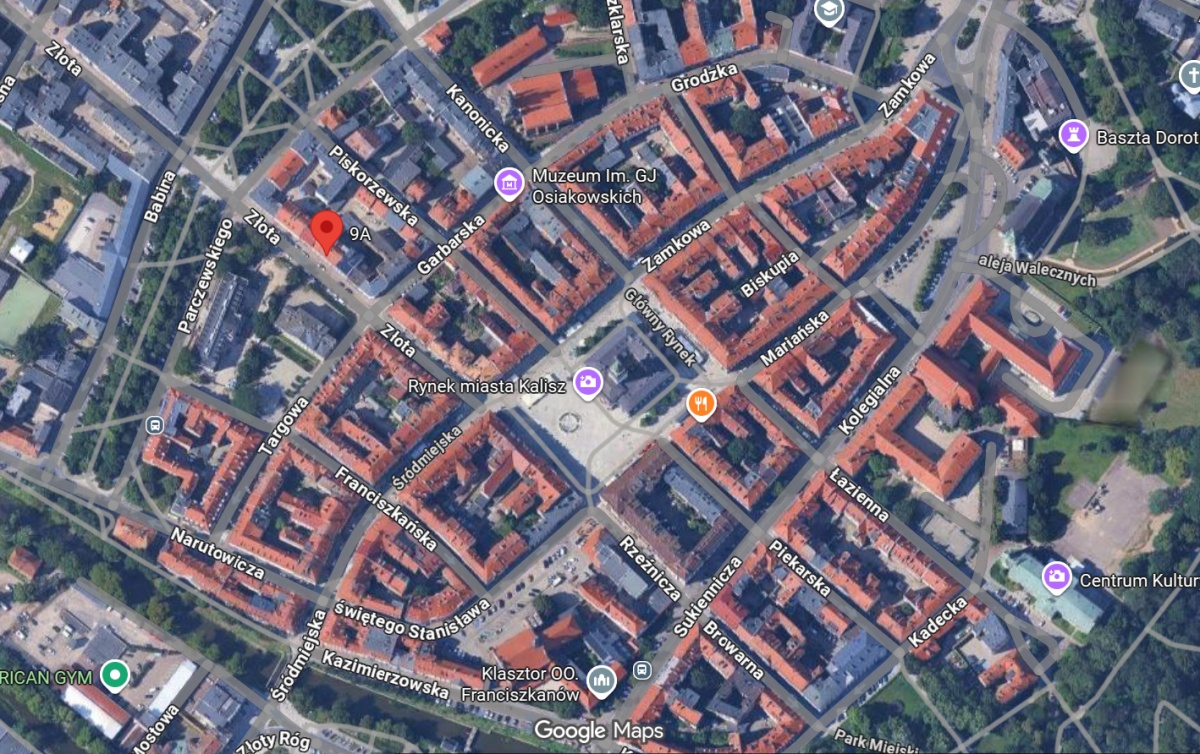
Task: Open the Muzeum Im. GJ Osiakowskich marker
Action: [510, 184]
